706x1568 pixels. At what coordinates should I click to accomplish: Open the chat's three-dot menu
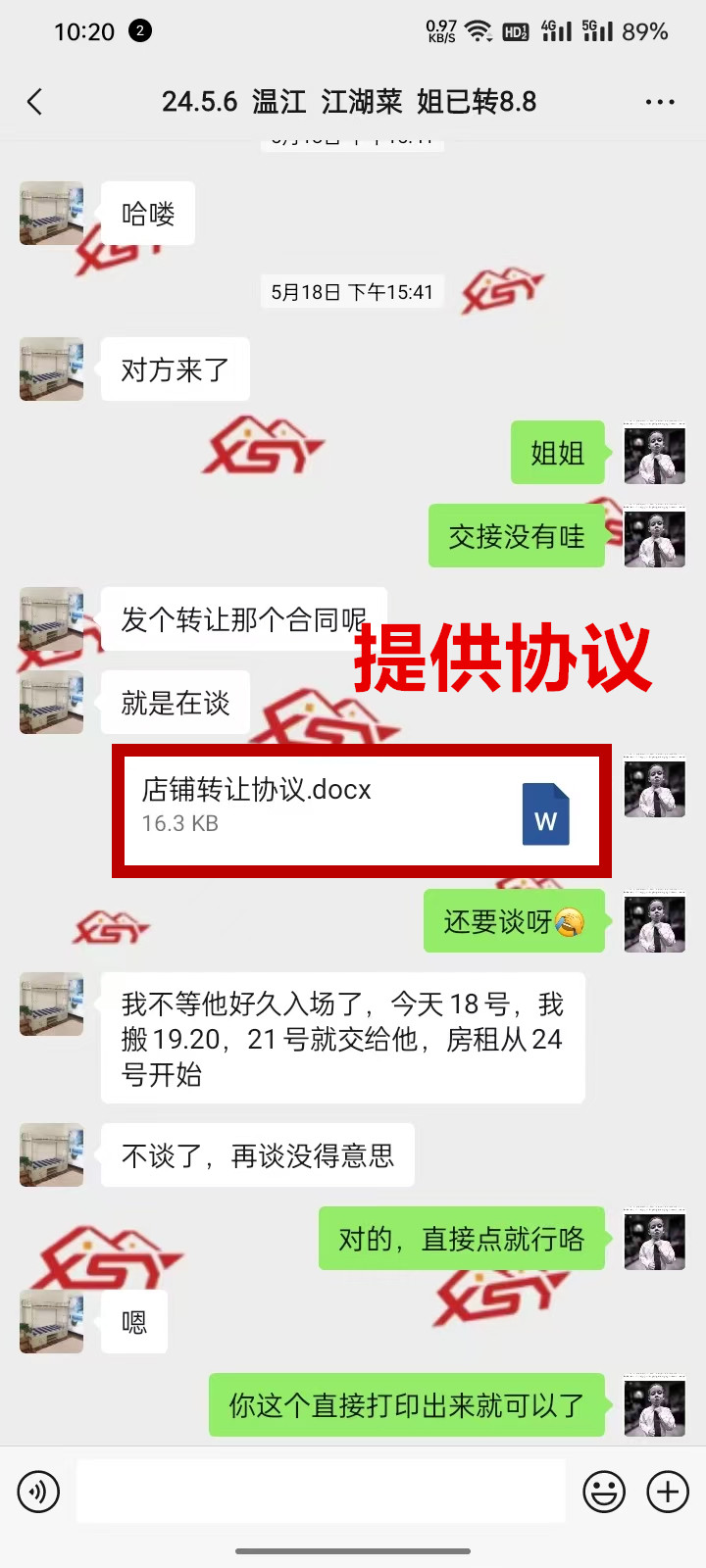(659, 102)
